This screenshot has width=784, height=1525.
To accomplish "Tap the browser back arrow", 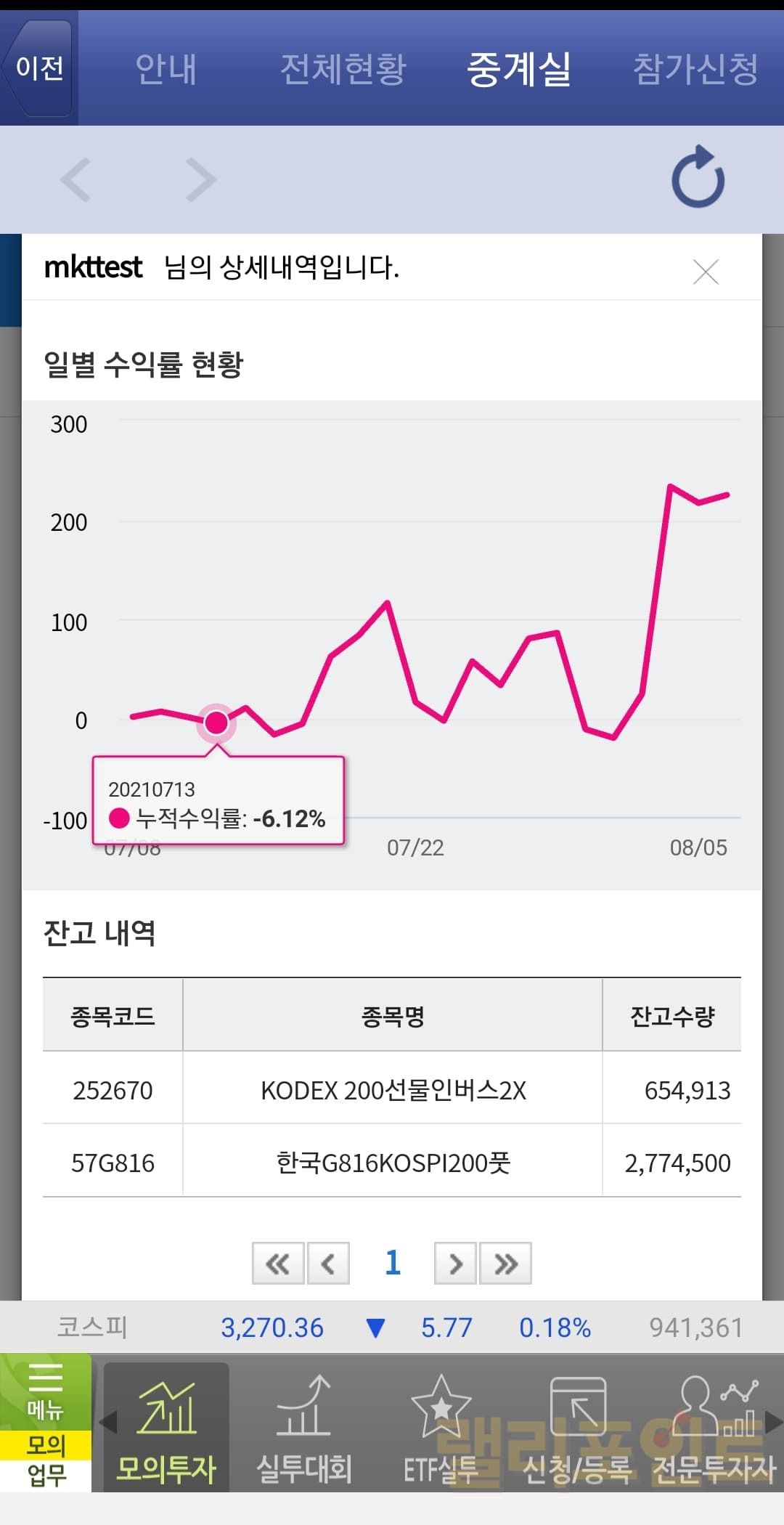I will 76,179.
